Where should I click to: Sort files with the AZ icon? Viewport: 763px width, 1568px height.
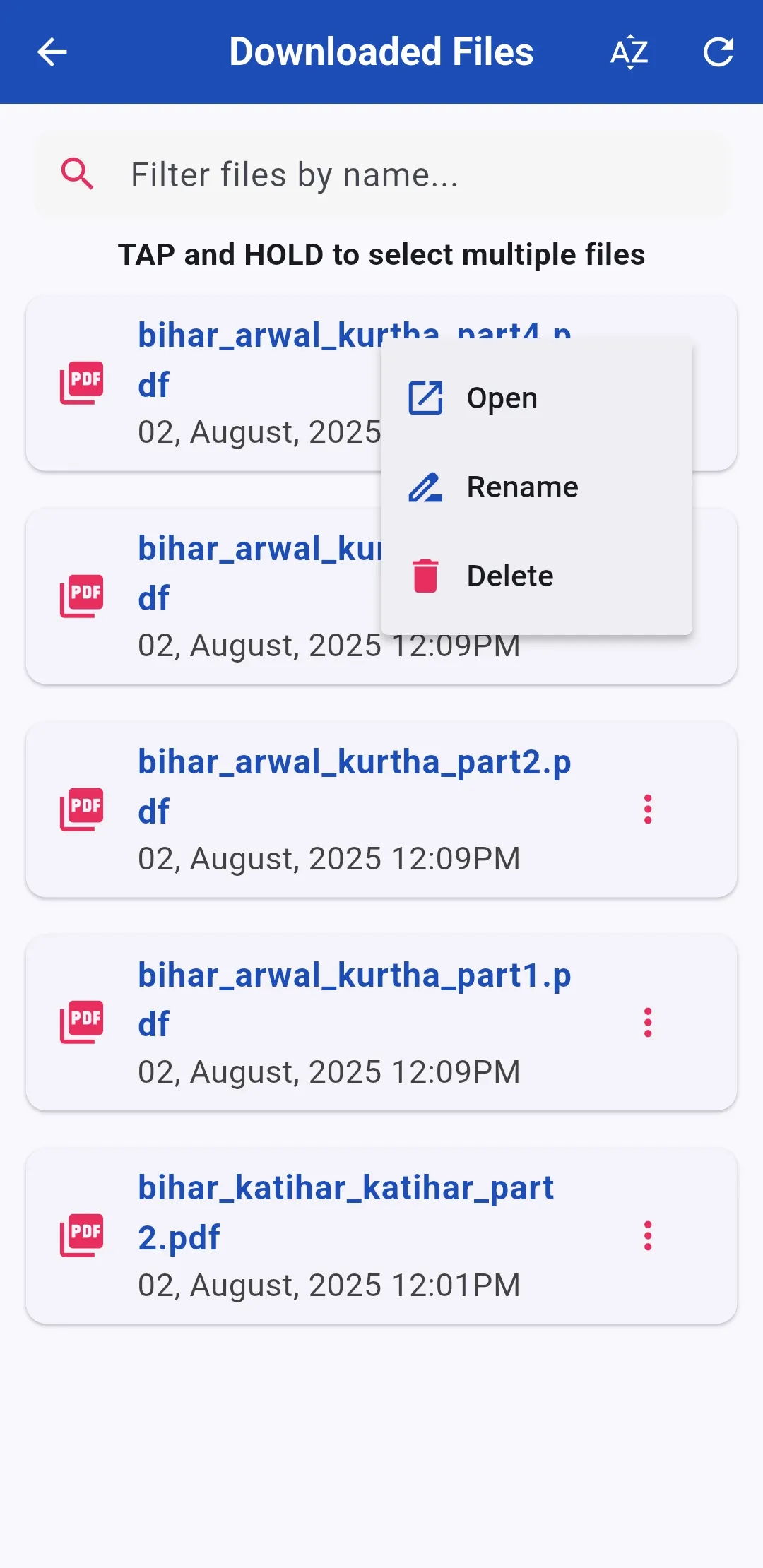(629, 52)
